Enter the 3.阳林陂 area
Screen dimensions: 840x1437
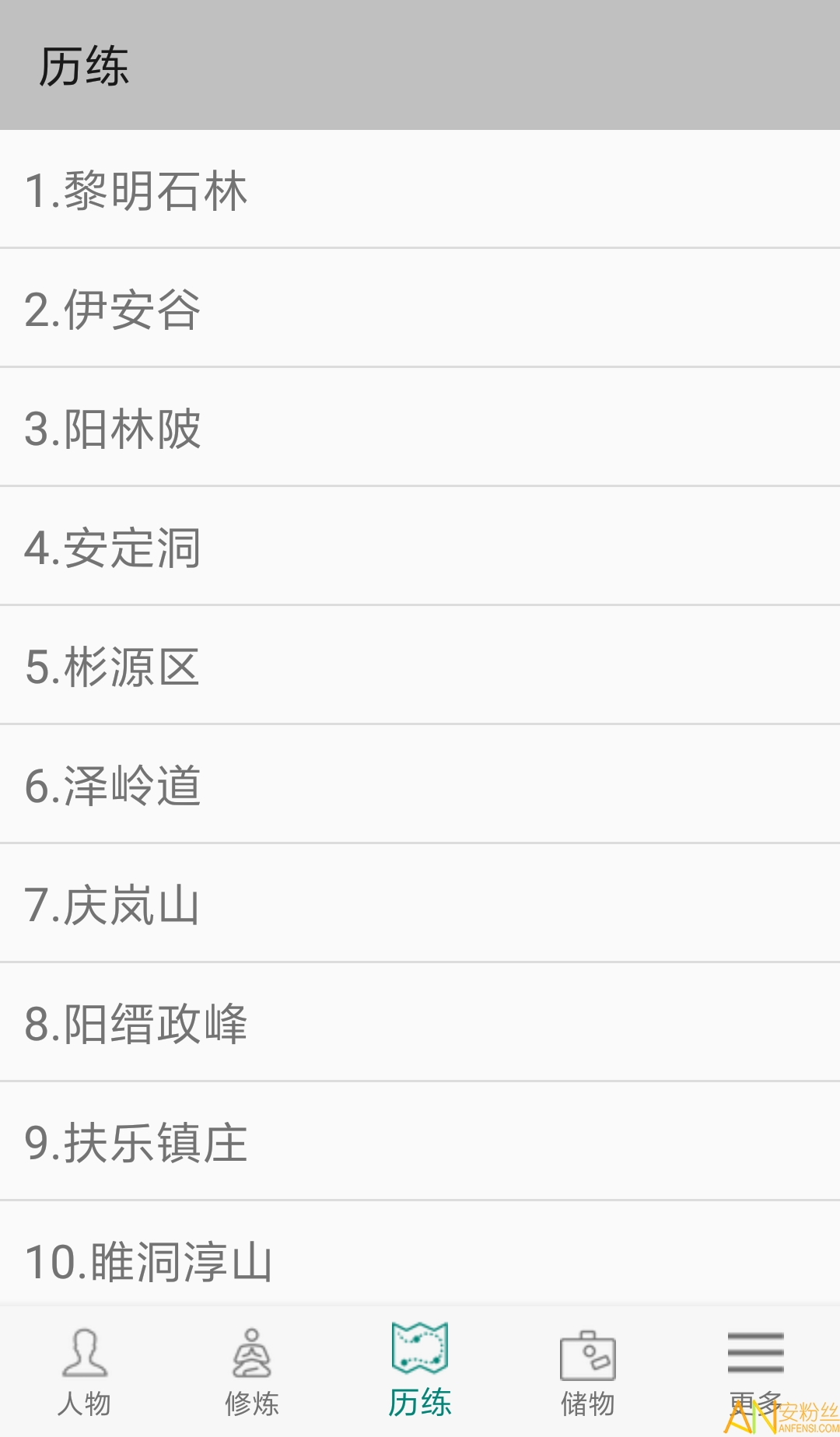(420, 428)
